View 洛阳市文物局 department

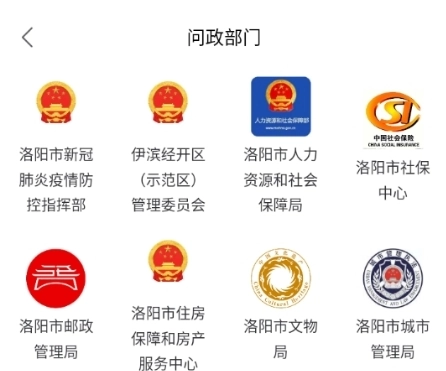point(281,304)
